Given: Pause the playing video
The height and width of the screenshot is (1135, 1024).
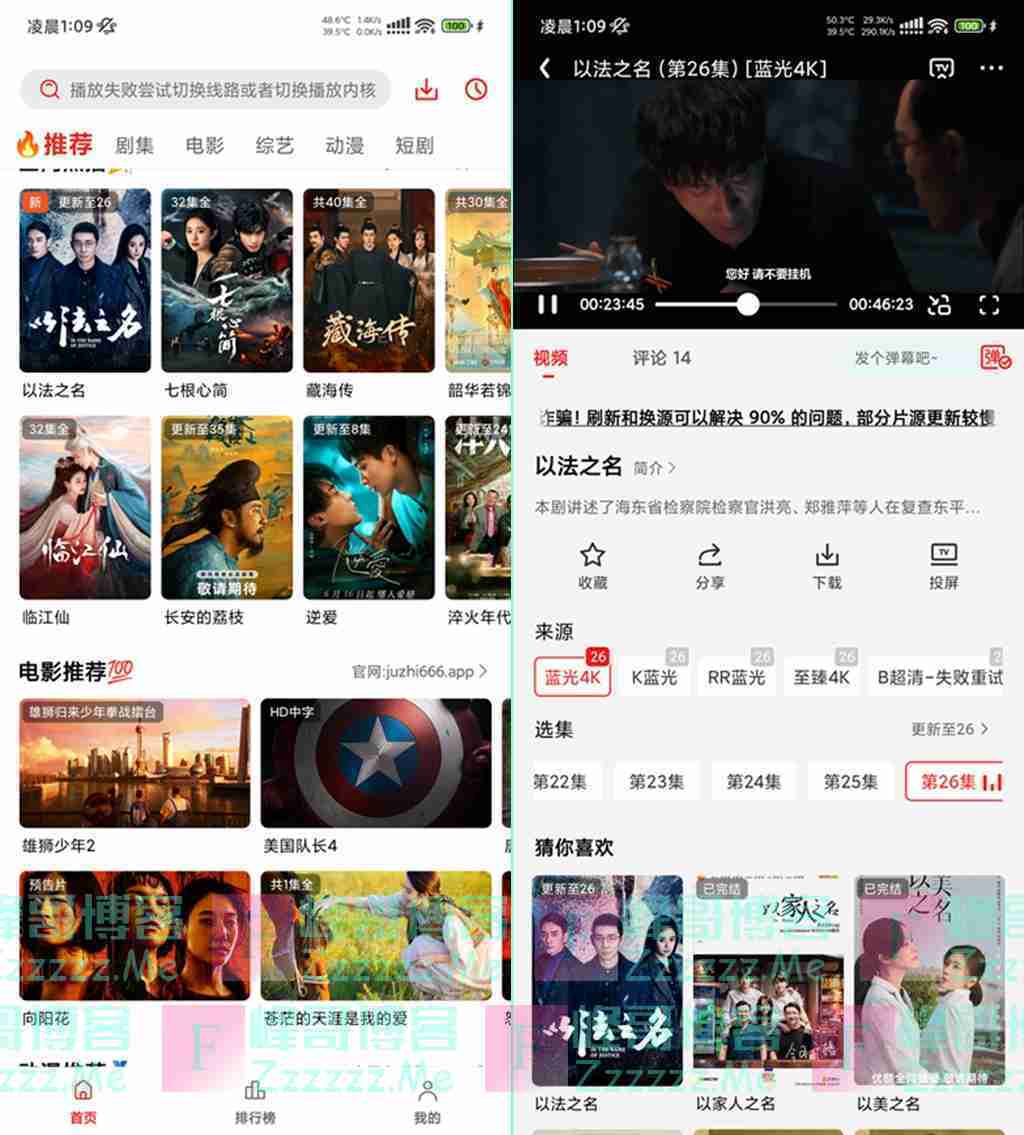Looking at the screenshot, I should (x=548, y=304).
